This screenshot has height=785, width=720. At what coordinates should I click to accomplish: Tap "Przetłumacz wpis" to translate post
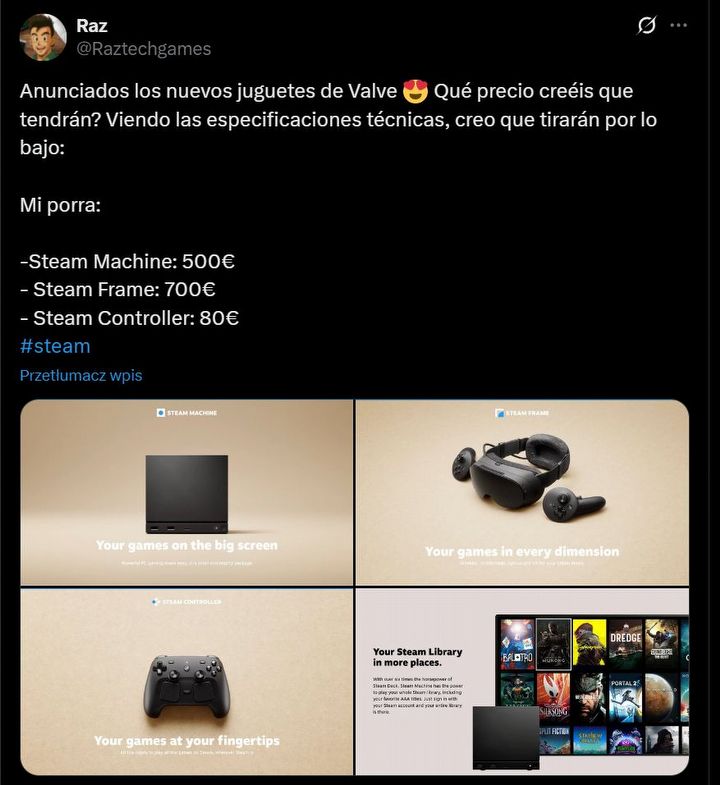[81, 376]
